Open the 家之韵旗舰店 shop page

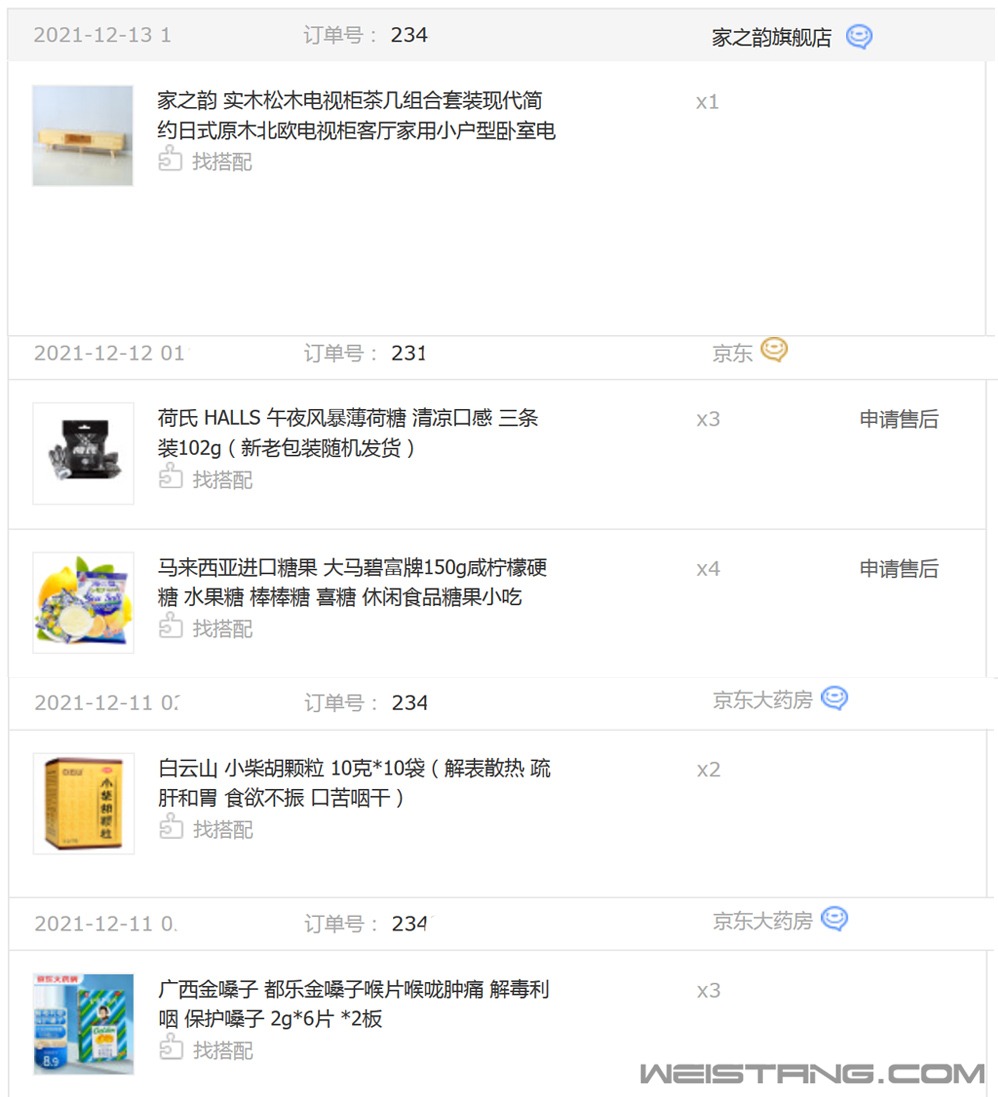tap(771, 38)
